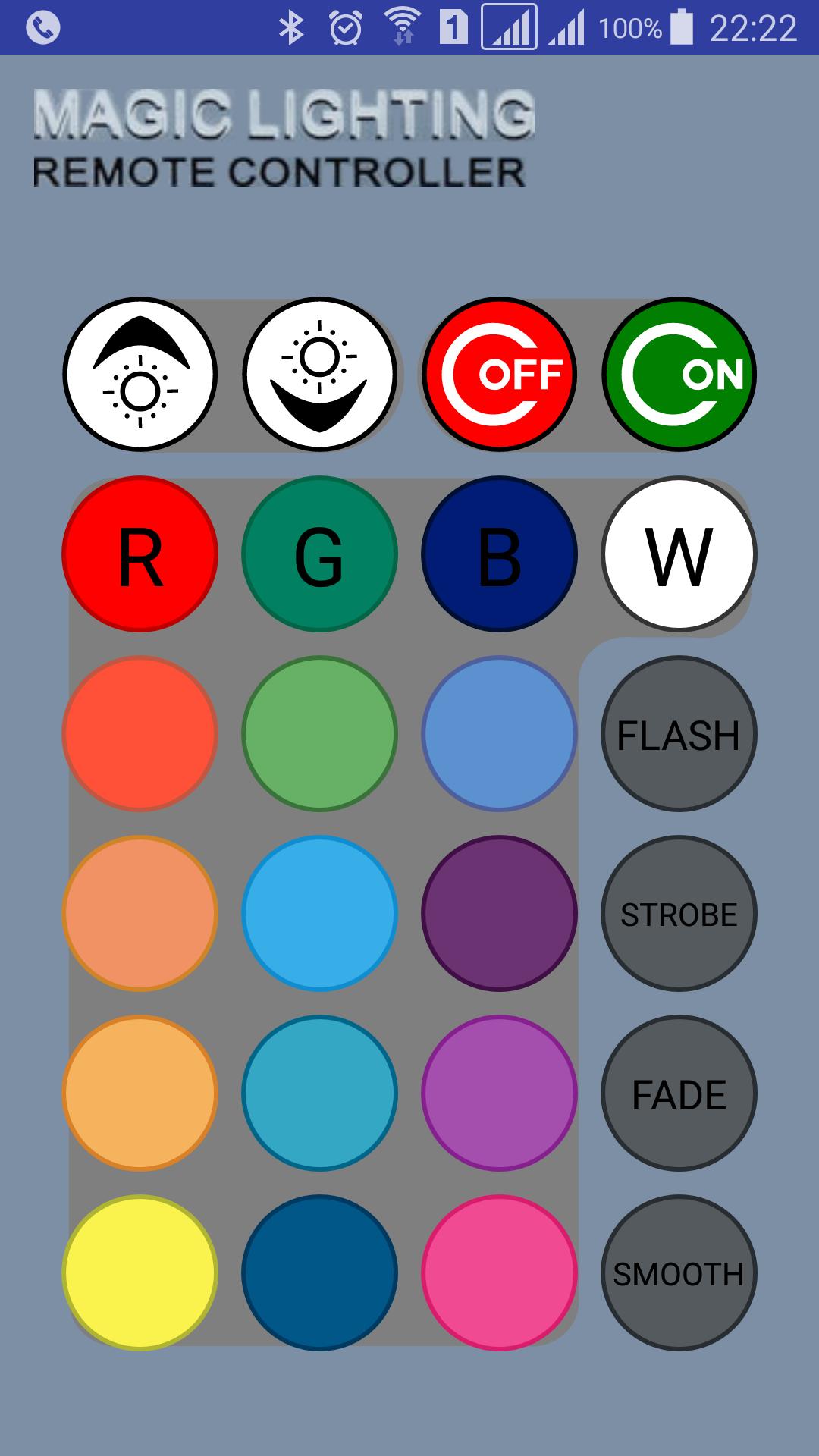This screenshot has height=1456, width=819.
Task: Select the purple color swatch
Action: point(499,914)
